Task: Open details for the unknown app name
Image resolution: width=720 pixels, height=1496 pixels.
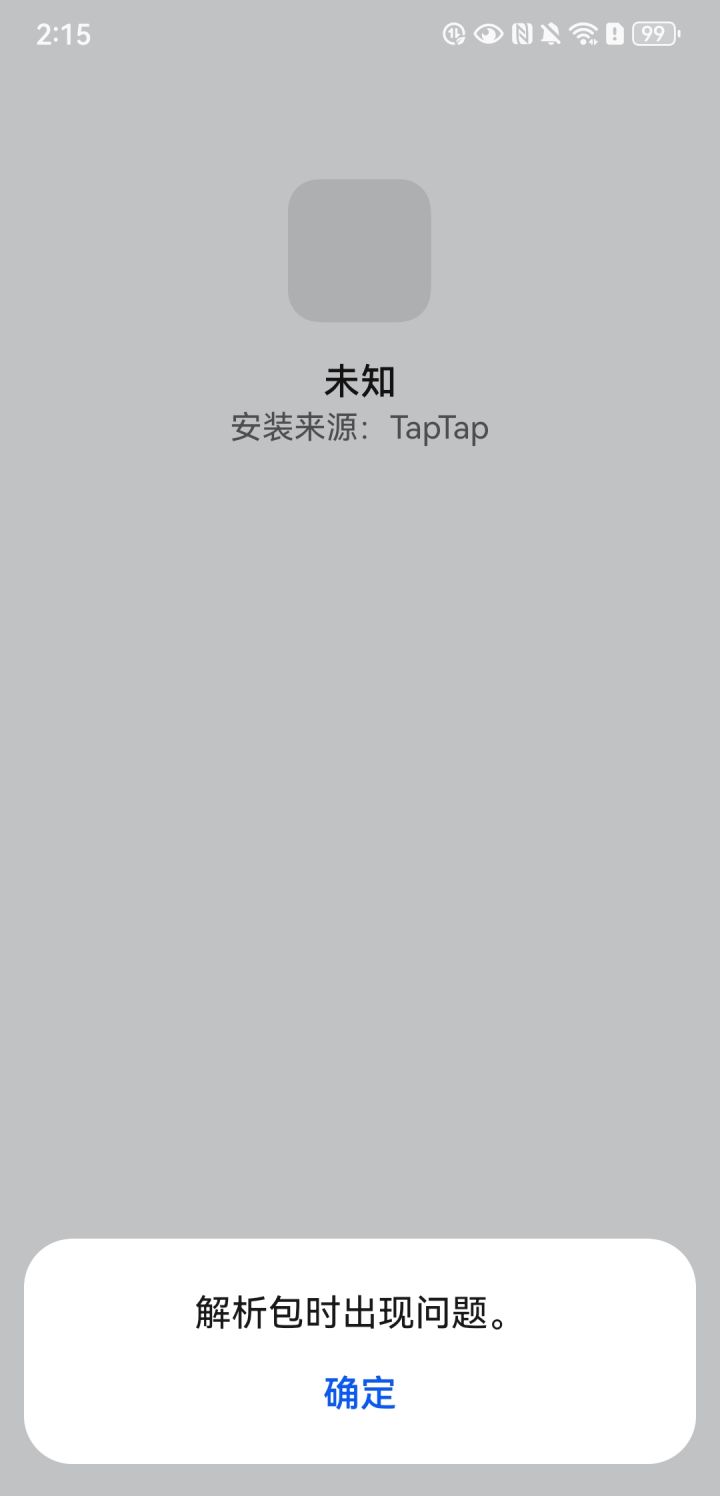Action: tap(359, 381)
